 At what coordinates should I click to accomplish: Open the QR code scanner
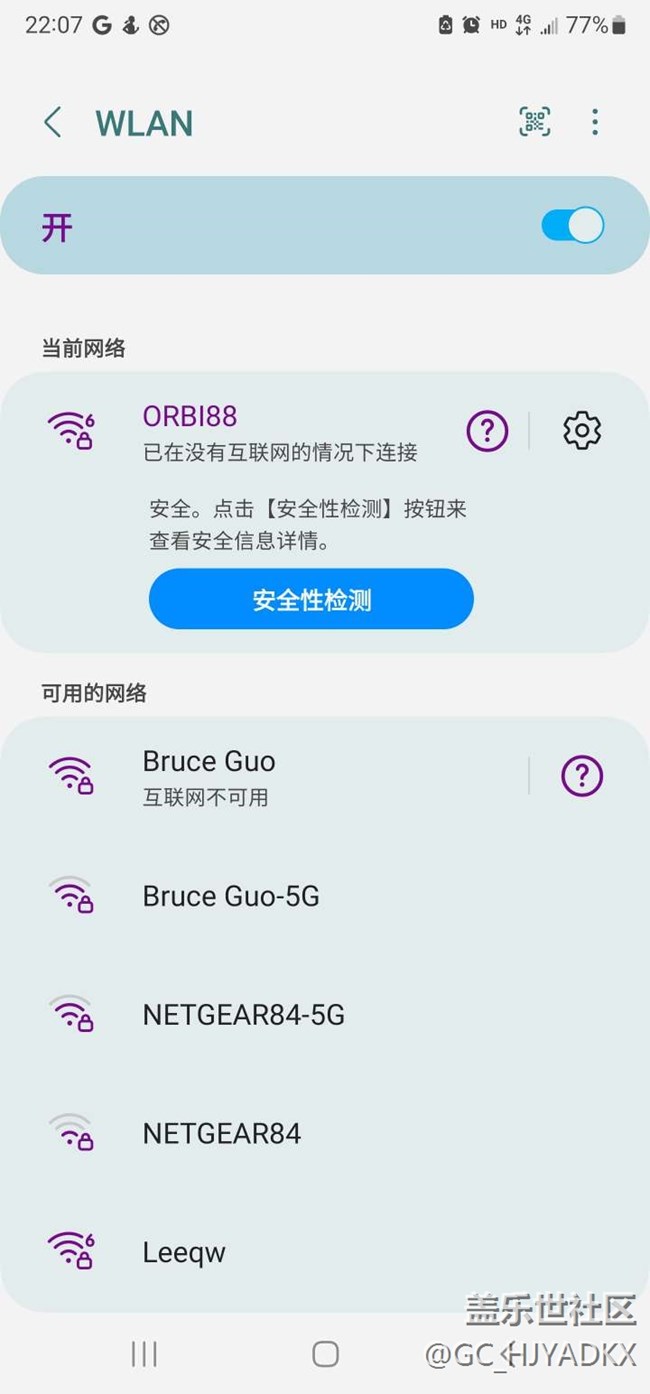click(x=535, y=123)
